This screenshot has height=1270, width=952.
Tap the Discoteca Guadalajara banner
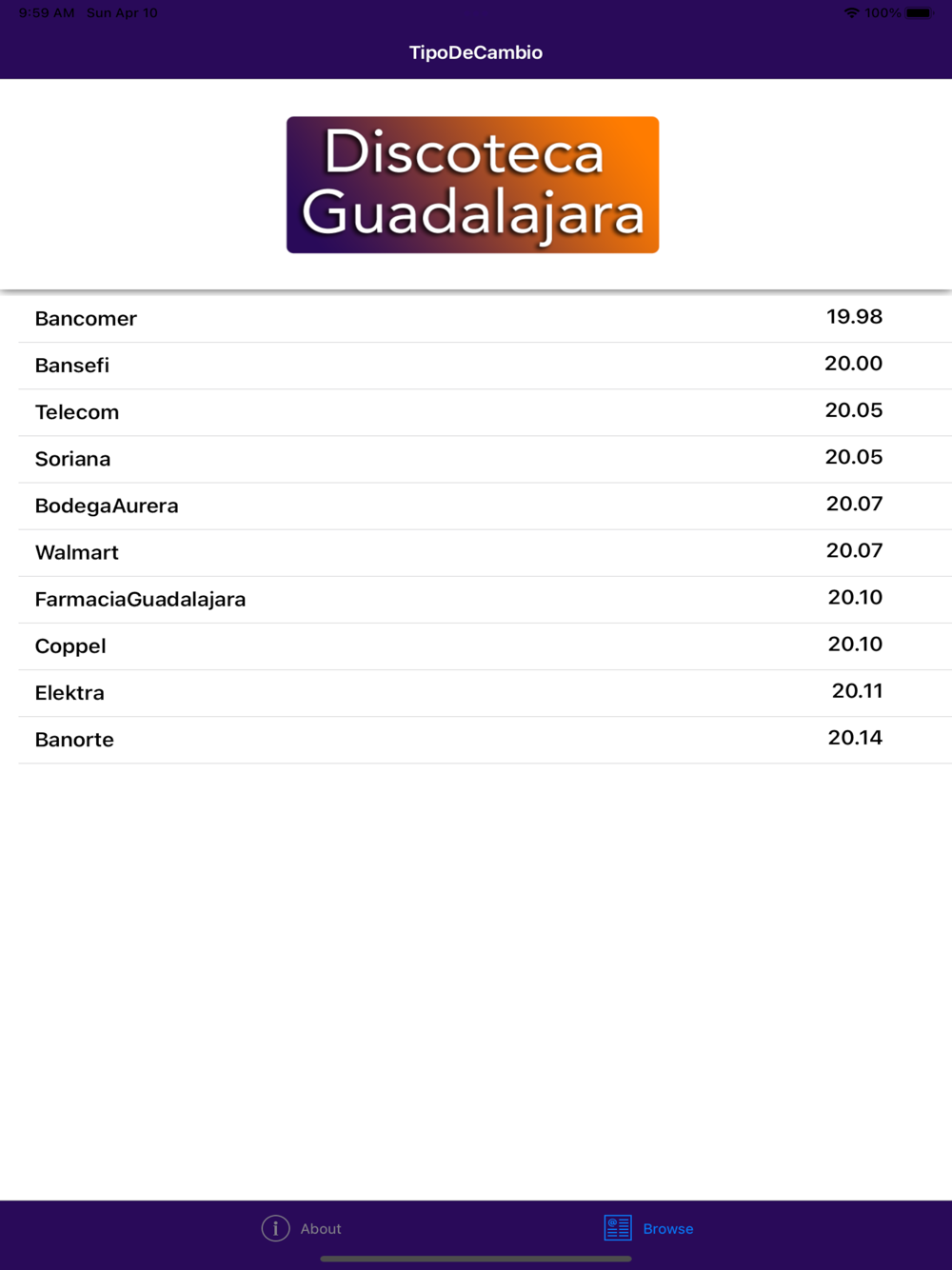pos(473,185)
